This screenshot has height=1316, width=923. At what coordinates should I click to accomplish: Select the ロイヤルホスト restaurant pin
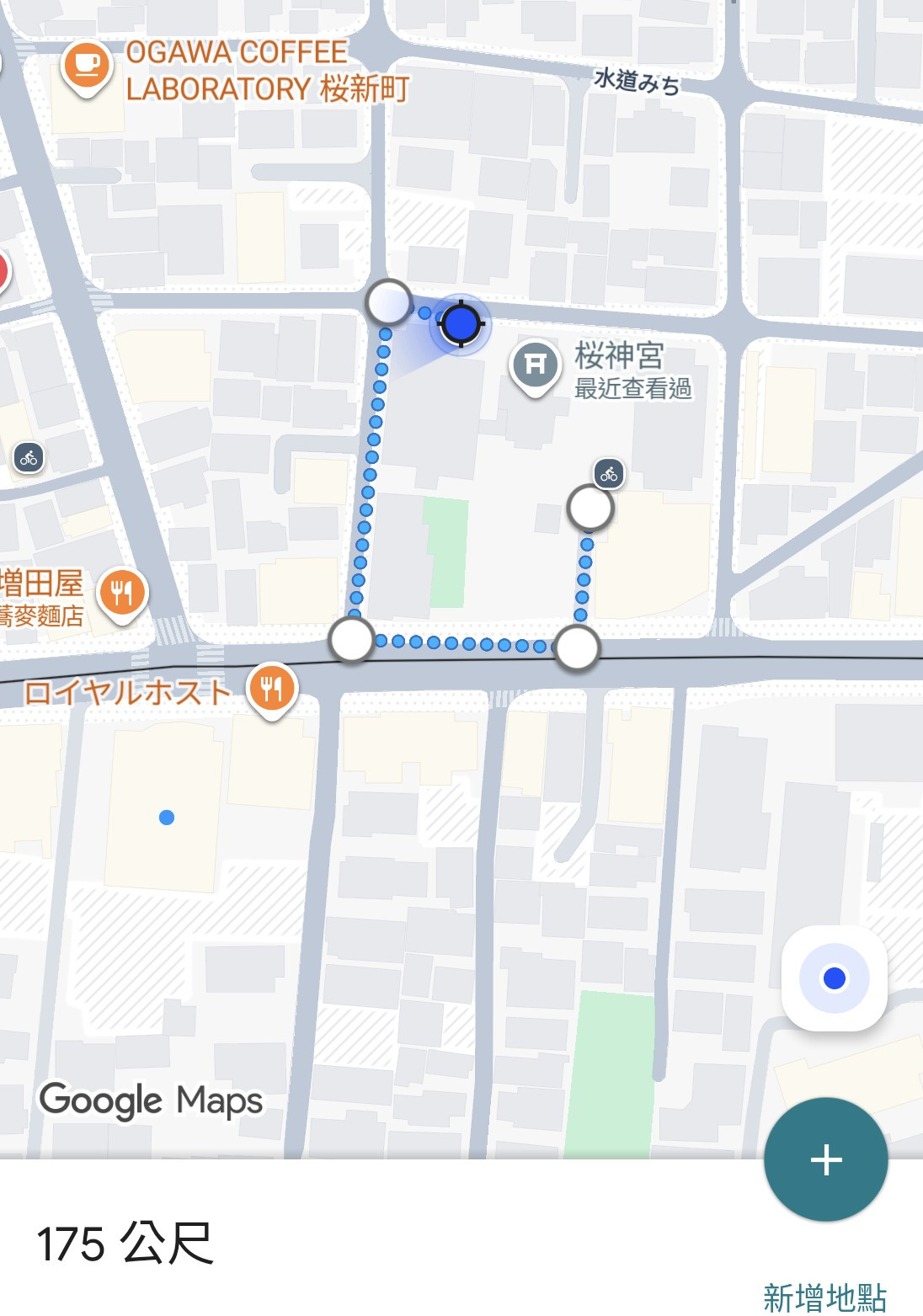pyautogui.click(x=272, y=690)
